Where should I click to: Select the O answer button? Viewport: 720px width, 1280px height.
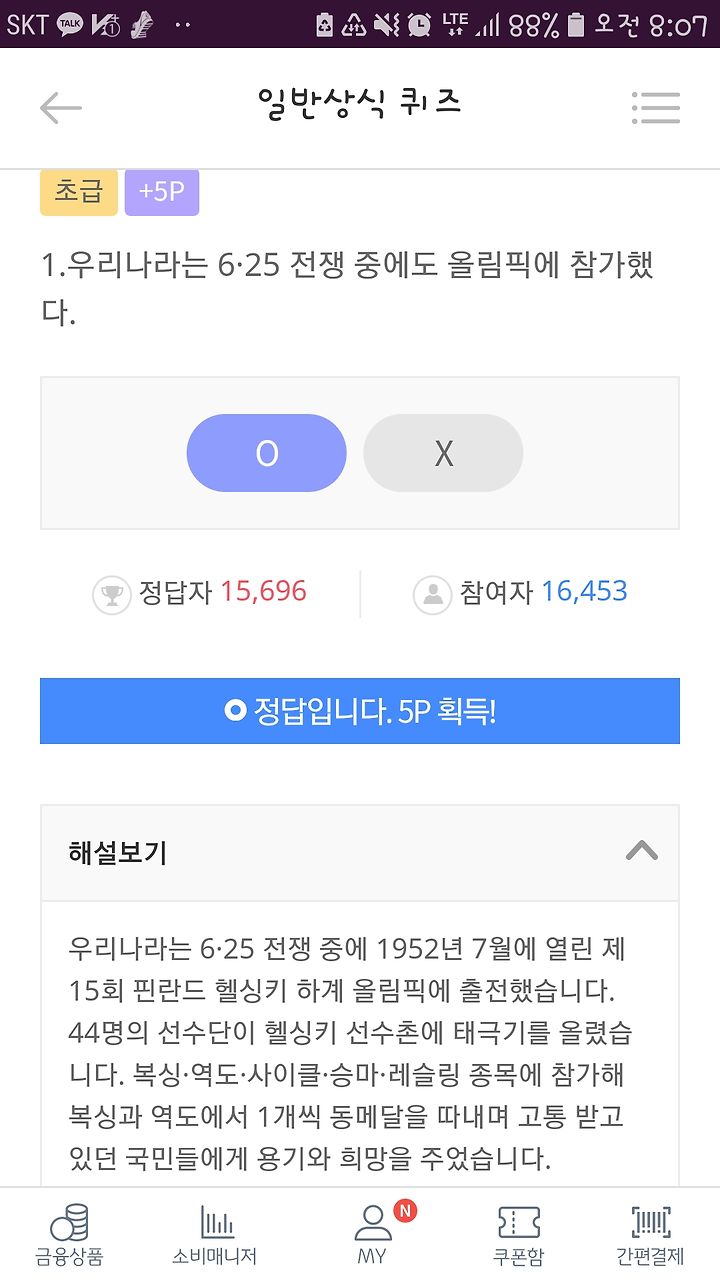(266, 453)
